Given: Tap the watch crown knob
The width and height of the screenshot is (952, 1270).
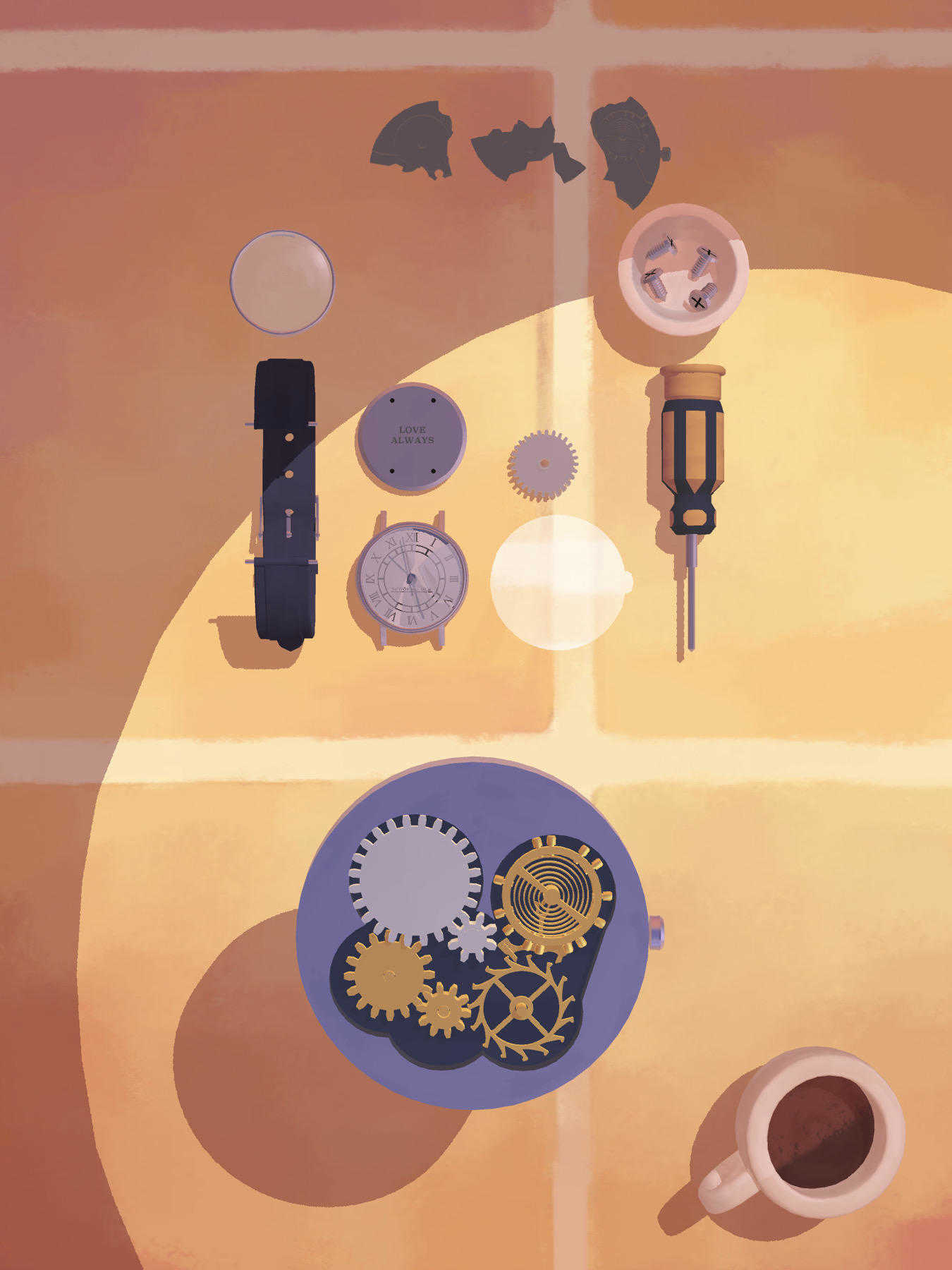Looking at the screenshot, I should pos(656,931).
